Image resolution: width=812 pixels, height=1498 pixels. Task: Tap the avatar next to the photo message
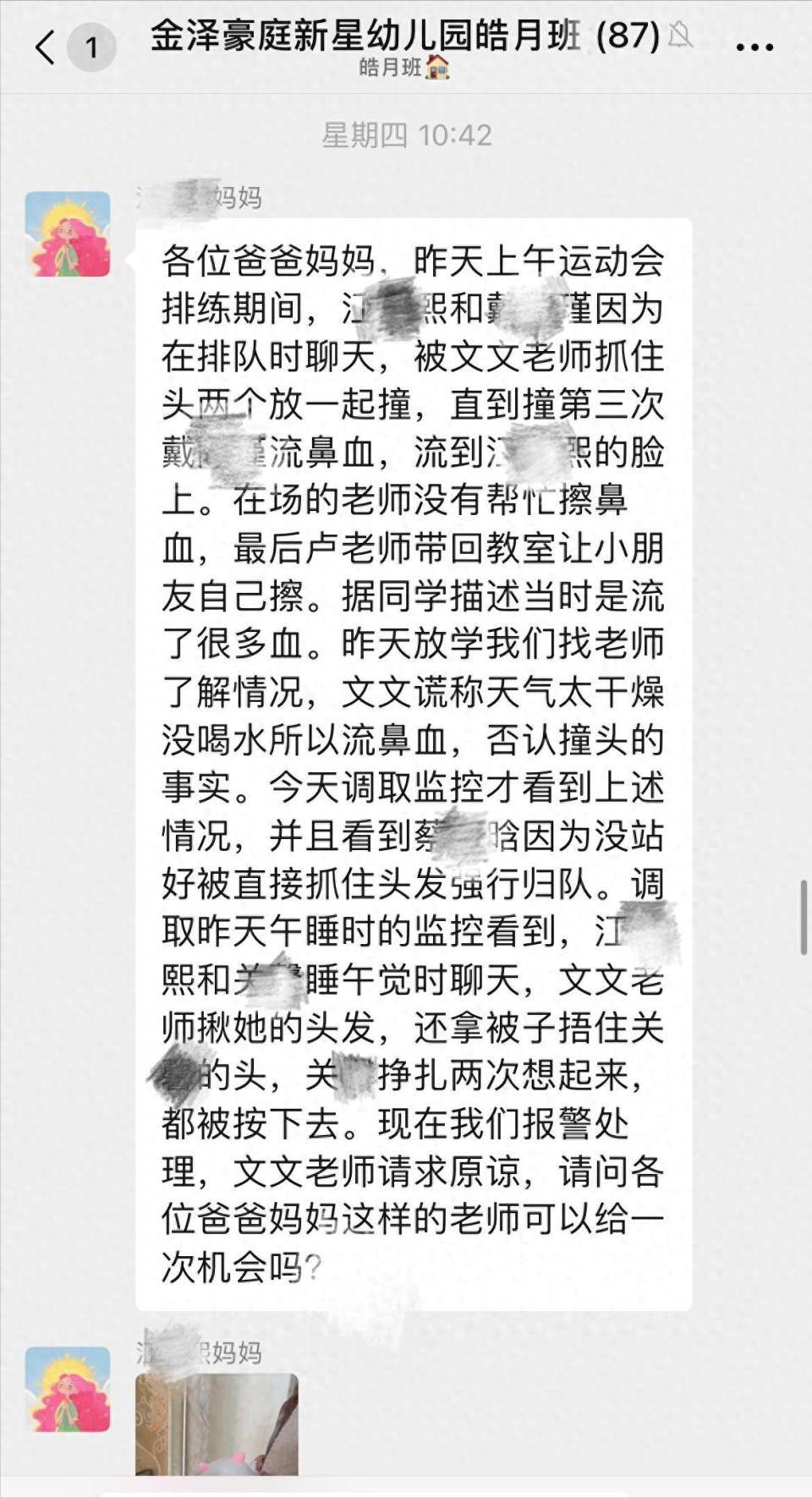pos(68,1390)
